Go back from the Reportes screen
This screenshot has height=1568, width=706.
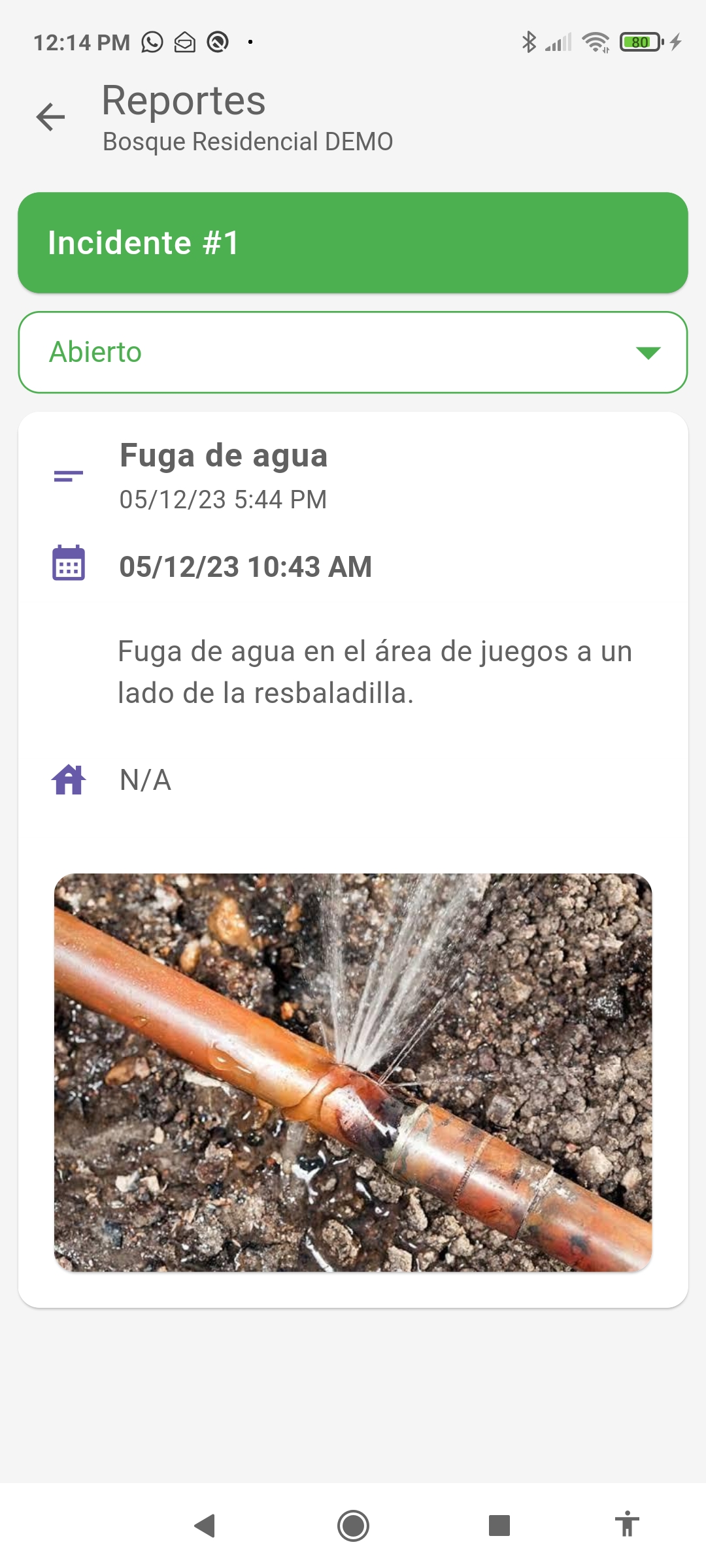click(50, 117)
